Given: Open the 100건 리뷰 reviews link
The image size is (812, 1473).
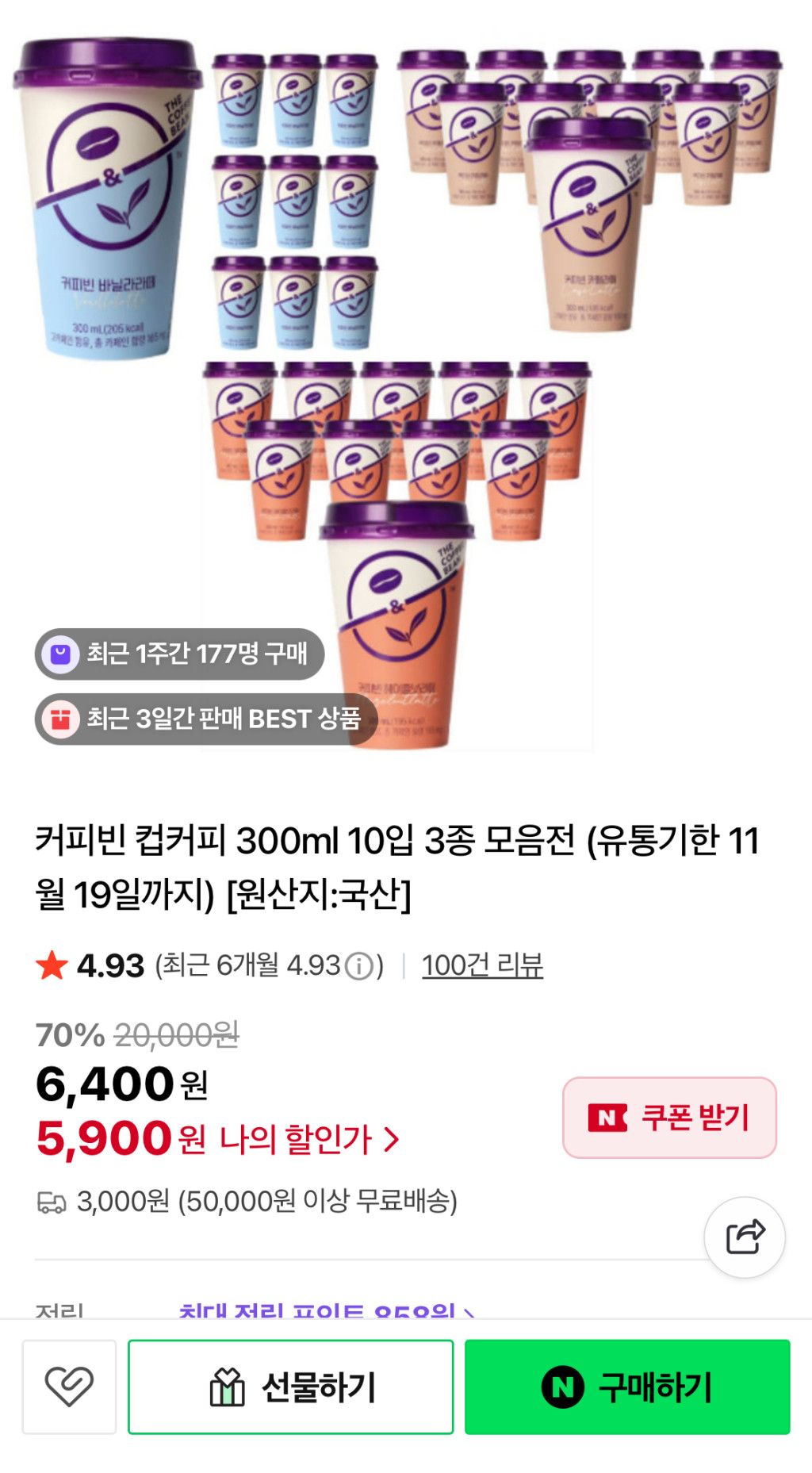Looking at the screenshot, I should 482,965.
